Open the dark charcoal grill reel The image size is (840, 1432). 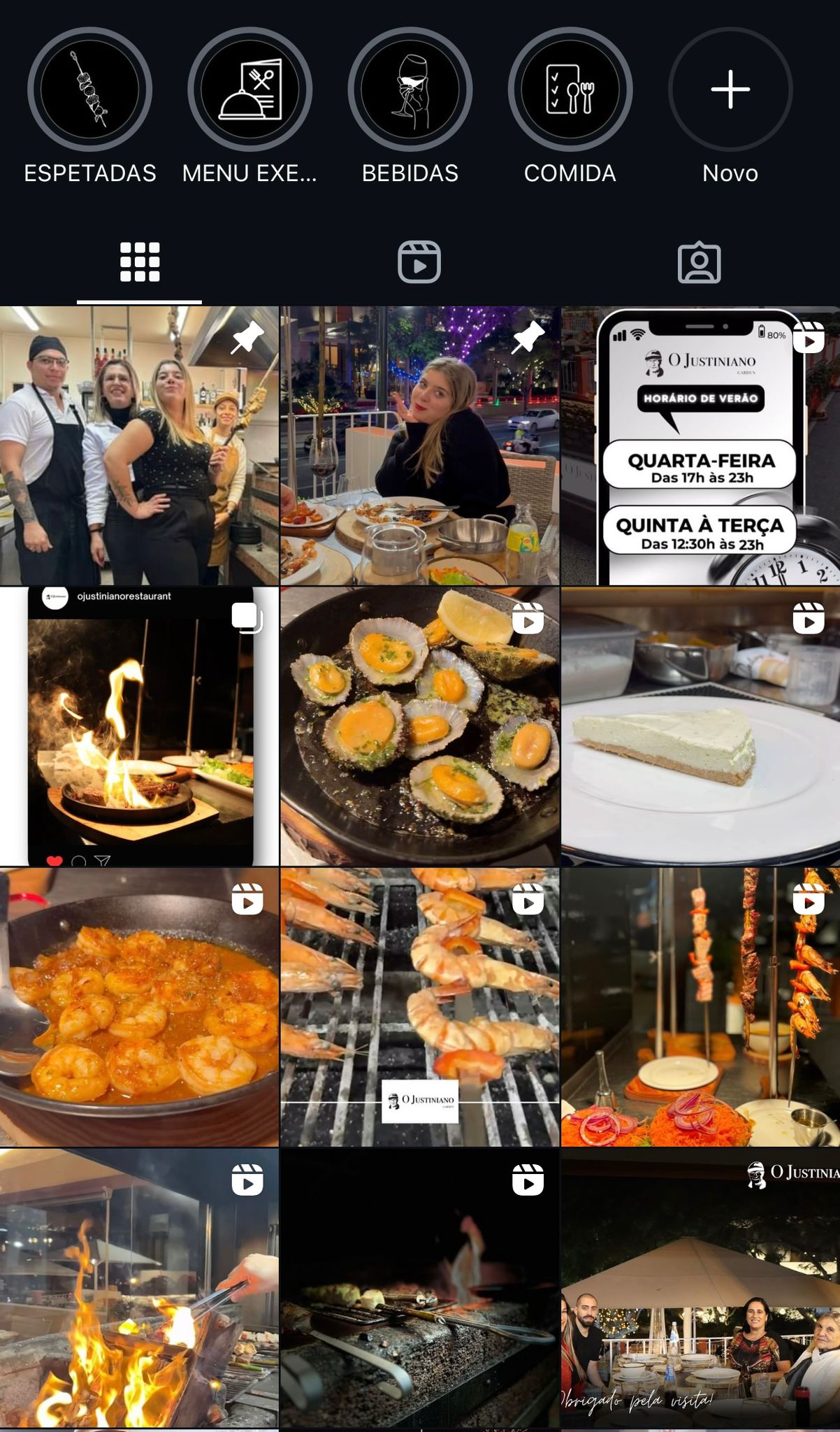[x=419, y=1289]
